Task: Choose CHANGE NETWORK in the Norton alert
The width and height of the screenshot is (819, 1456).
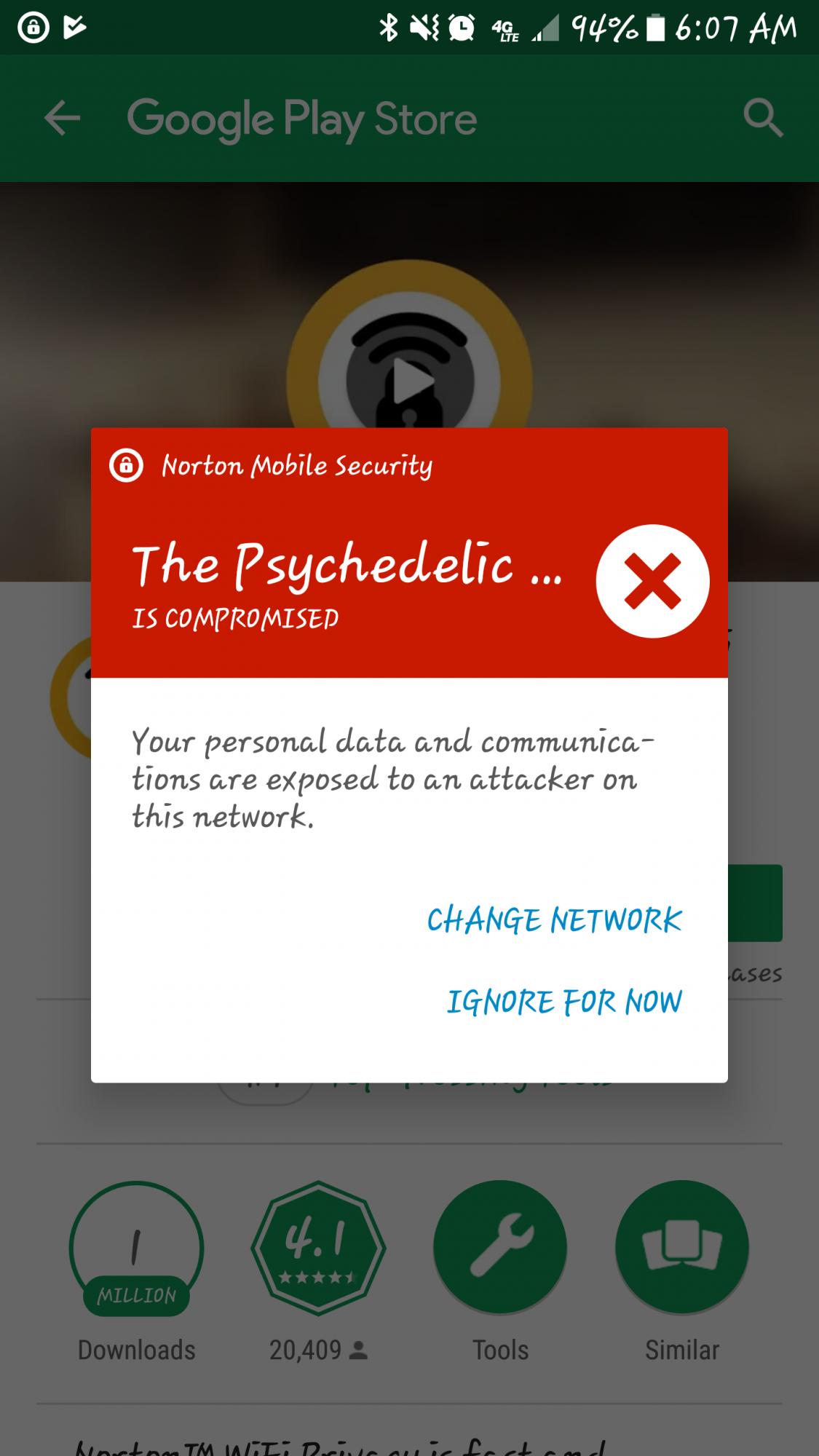Action: coord(554,920)
